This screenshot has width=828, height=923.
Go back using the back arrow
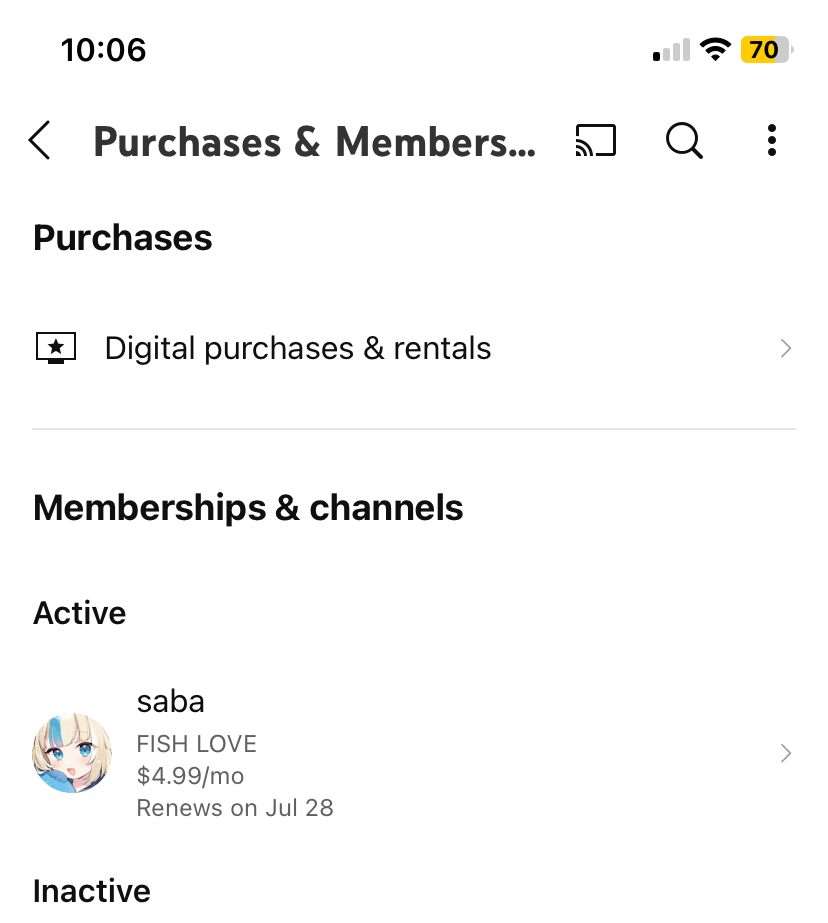(40, 141)
